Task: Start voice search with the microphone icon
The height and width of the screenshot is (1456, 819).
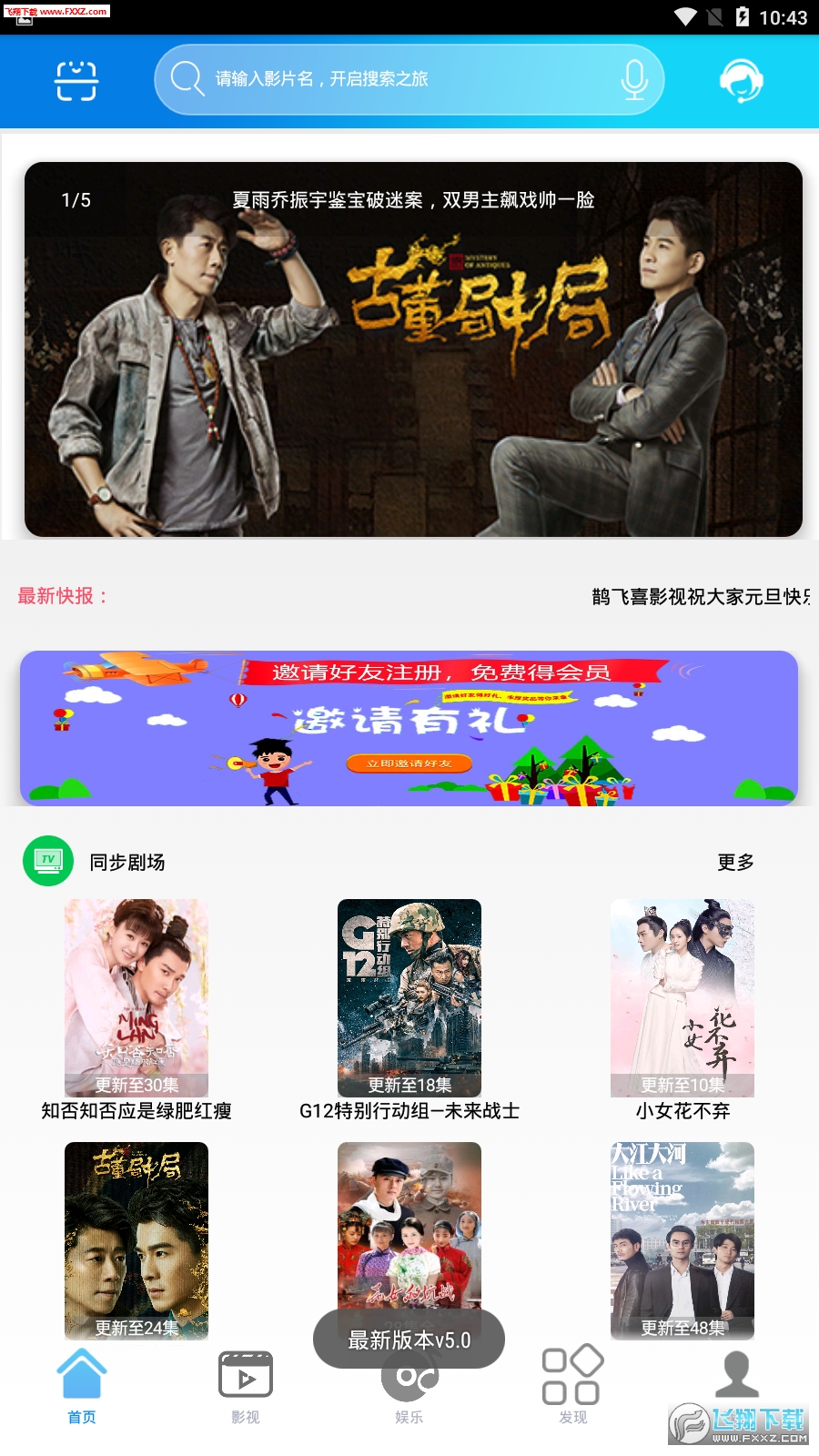Action: 634,80
